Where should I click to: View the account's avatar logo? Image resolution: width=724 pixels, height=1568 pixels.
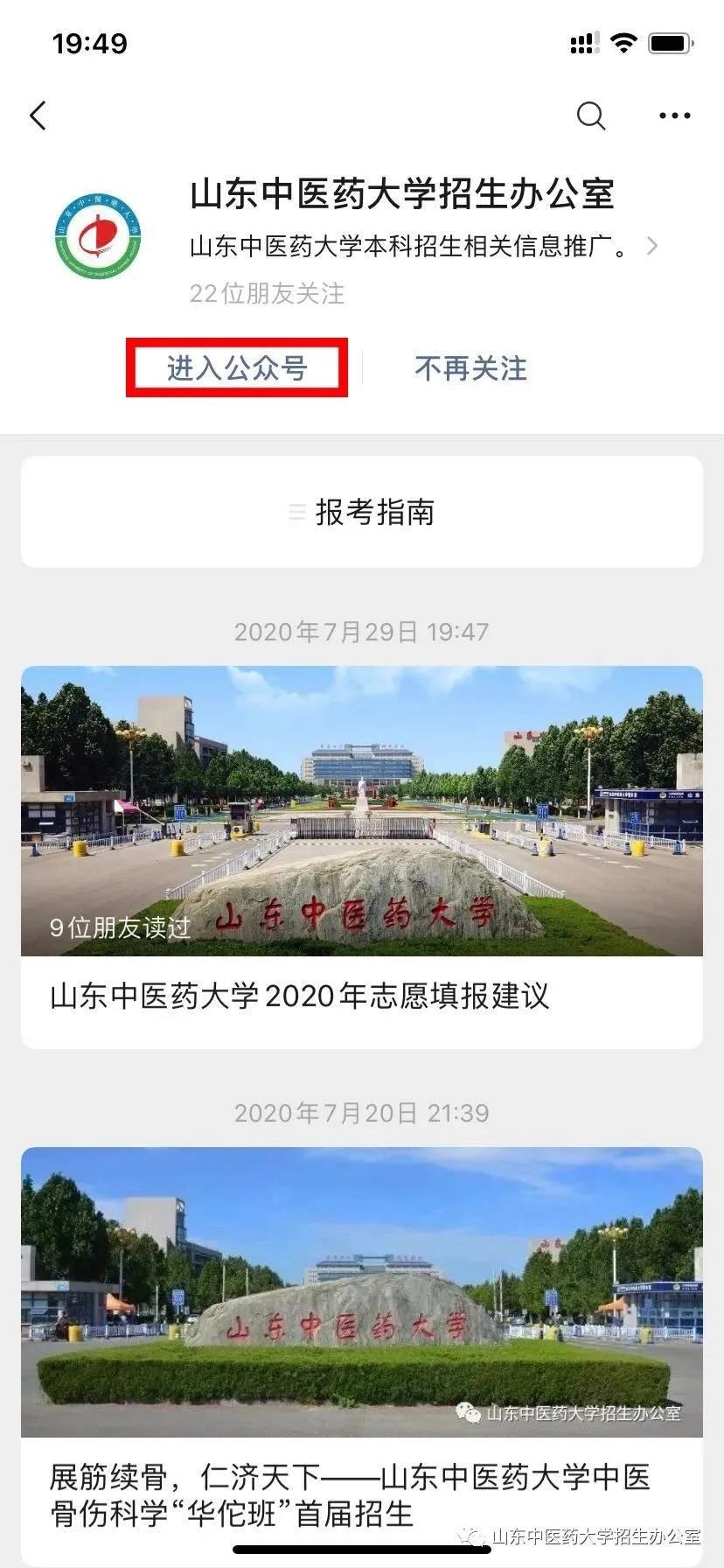97,236
